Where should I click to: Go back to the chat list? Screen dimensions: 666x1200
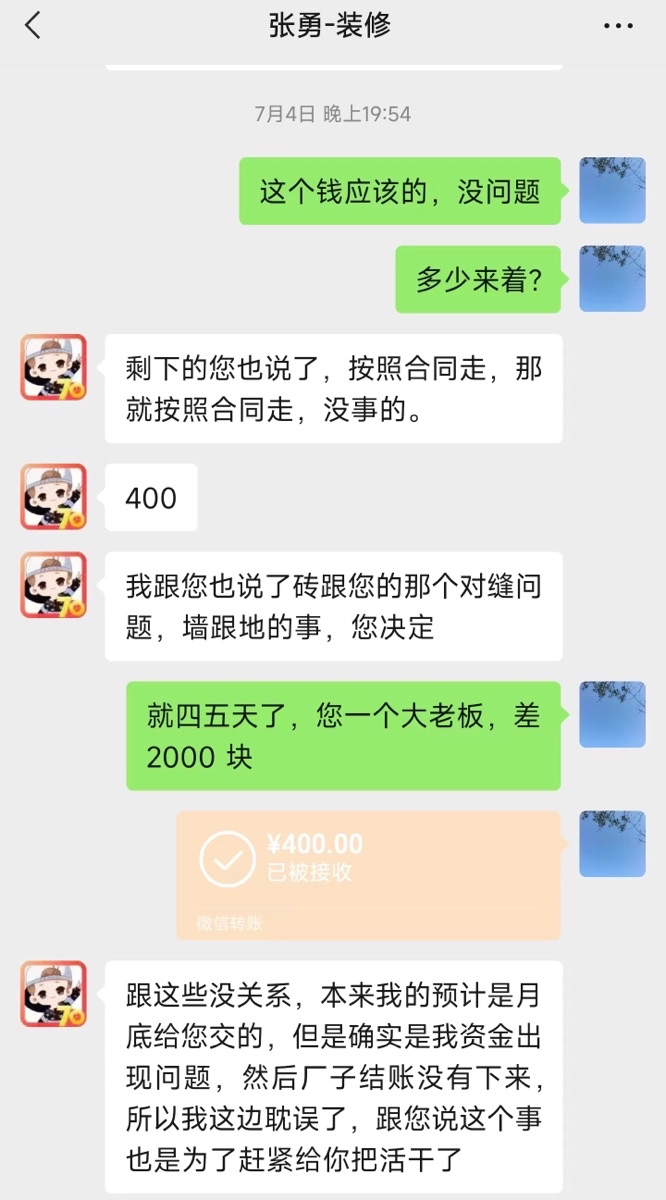coord(33,26)
